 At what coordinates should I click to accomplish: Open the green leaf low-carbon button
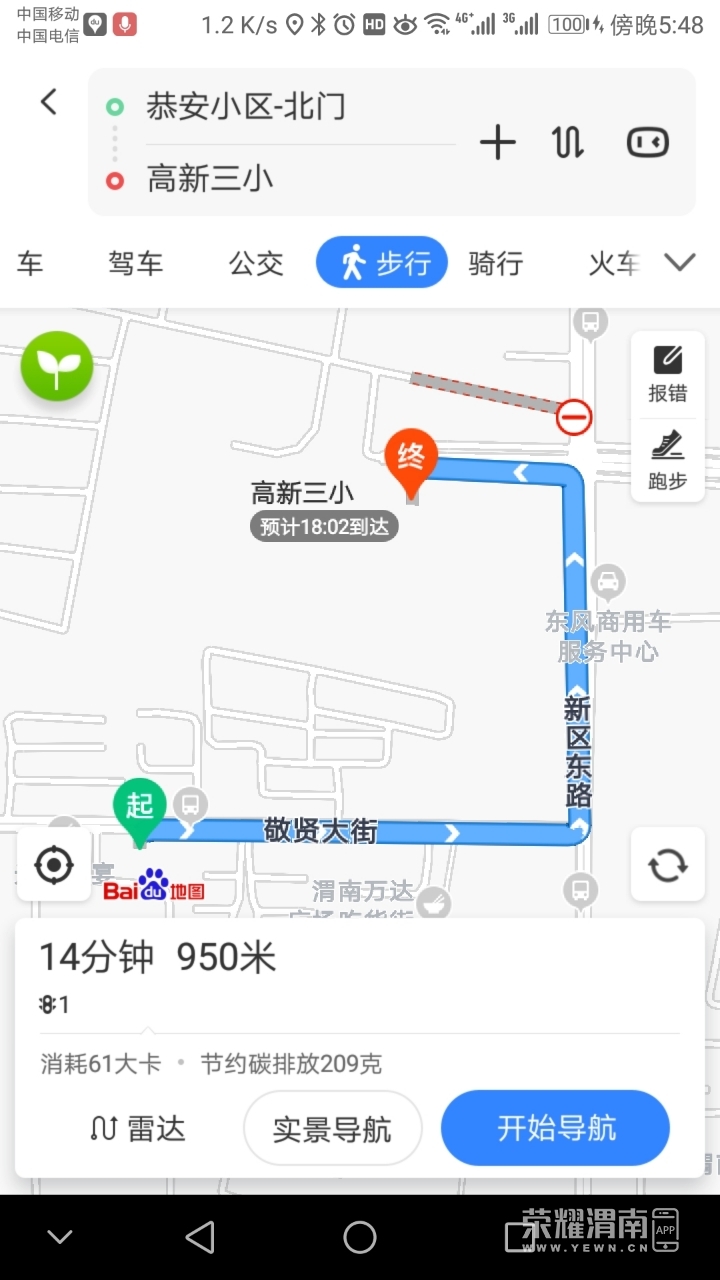pyautogui.click(x=57, y=367)
